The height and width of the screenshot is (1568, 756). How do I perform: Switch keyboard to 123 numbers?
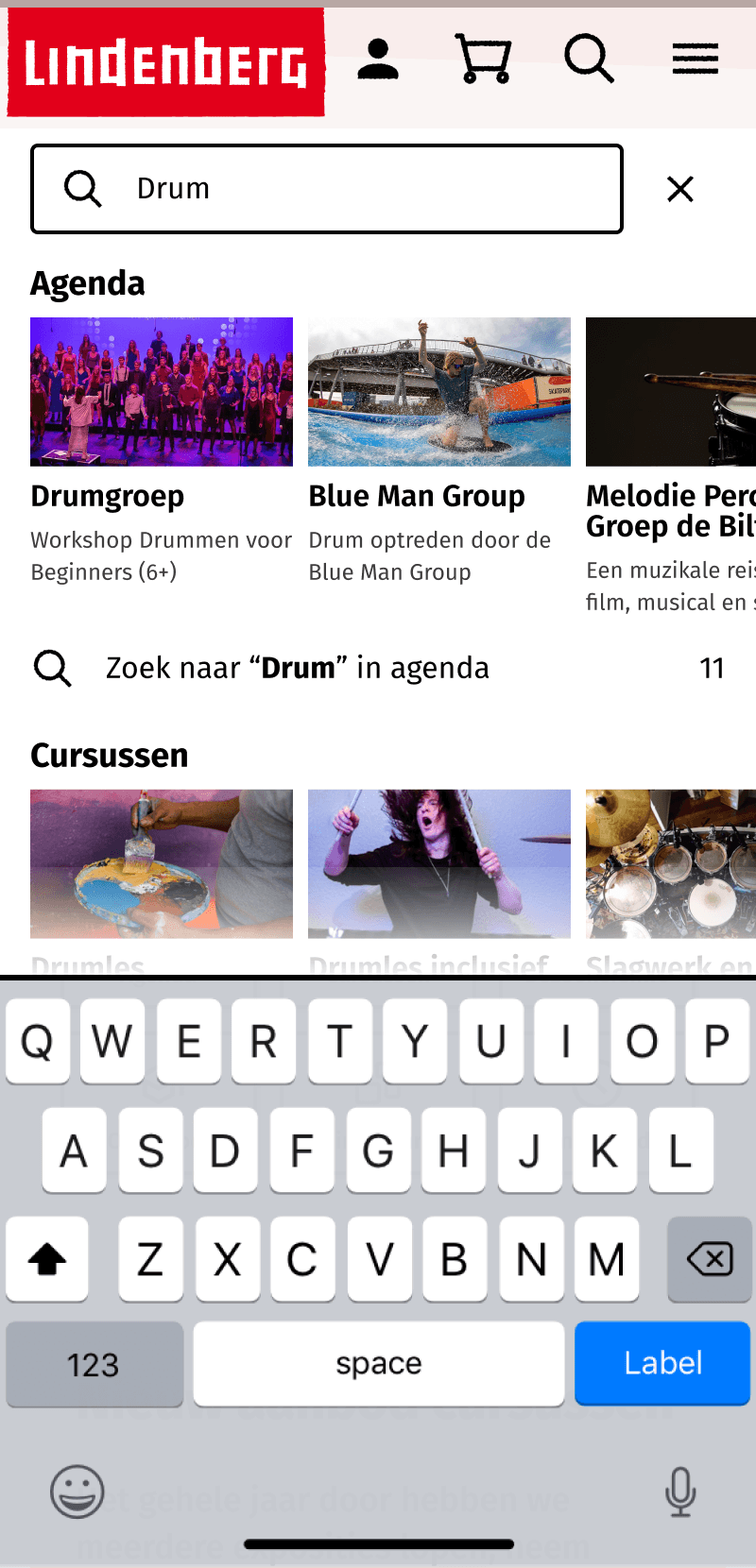point(94,1364)
